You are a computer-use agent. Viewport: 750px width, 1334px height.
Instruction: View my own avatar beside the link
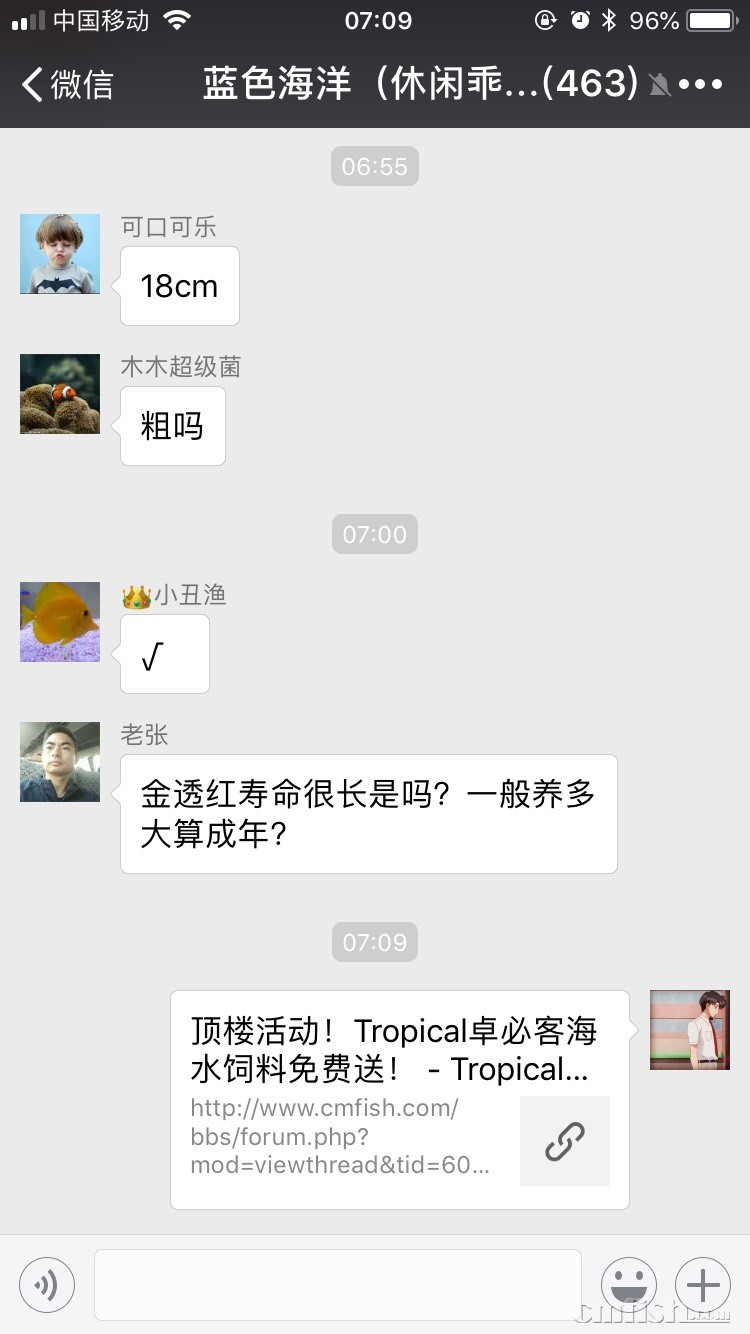click(x=690, y=1030)
